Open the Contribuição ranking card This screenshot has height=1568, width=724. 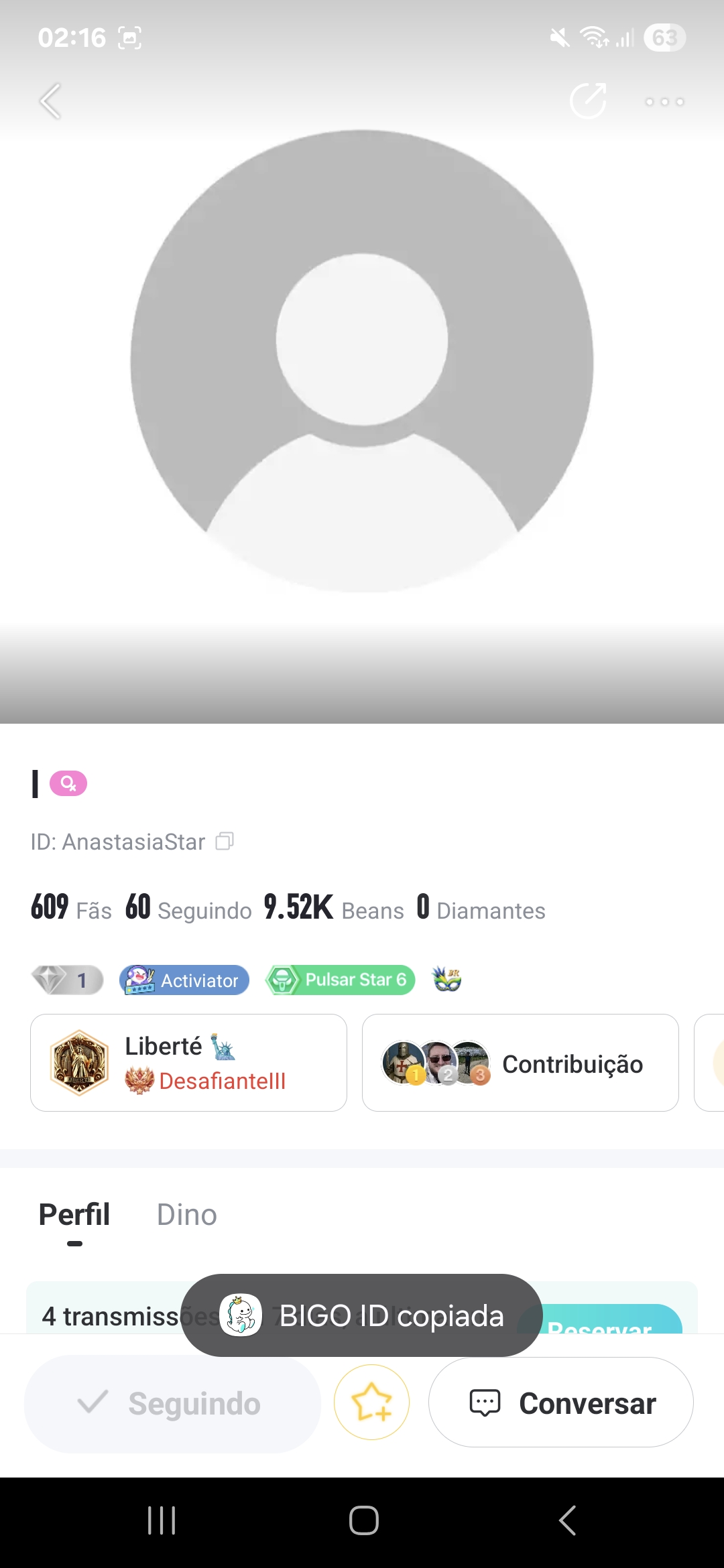(520, 1063)
